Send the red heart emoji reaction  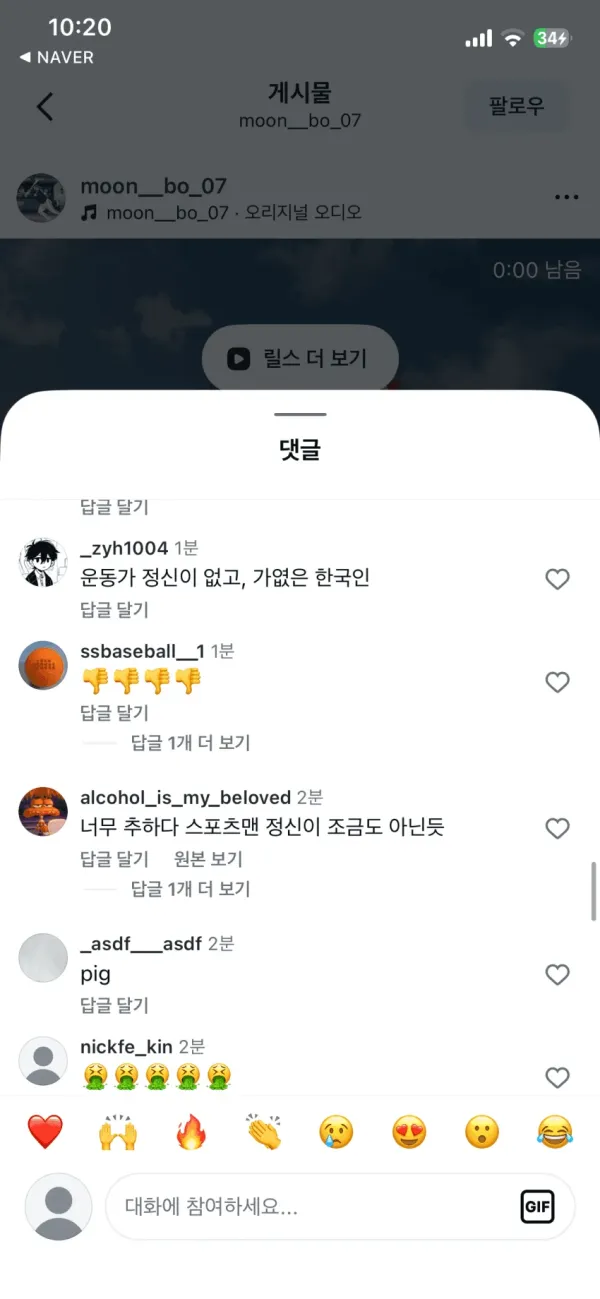[45, 1132]
